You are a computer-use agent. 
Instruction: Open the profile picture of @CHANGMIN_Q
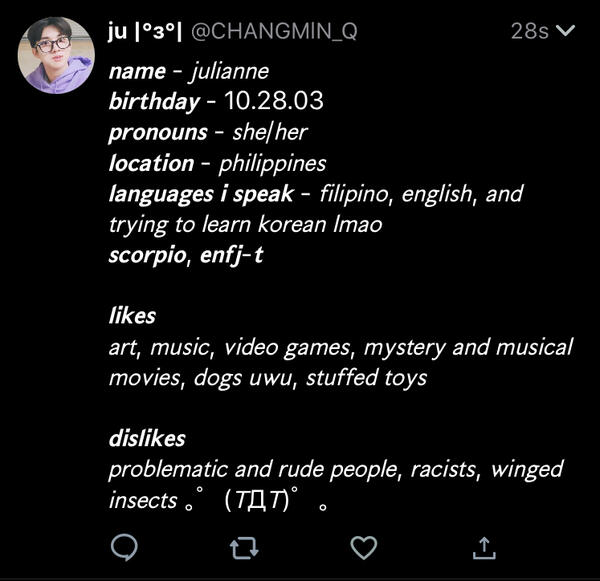pos(56,56)
